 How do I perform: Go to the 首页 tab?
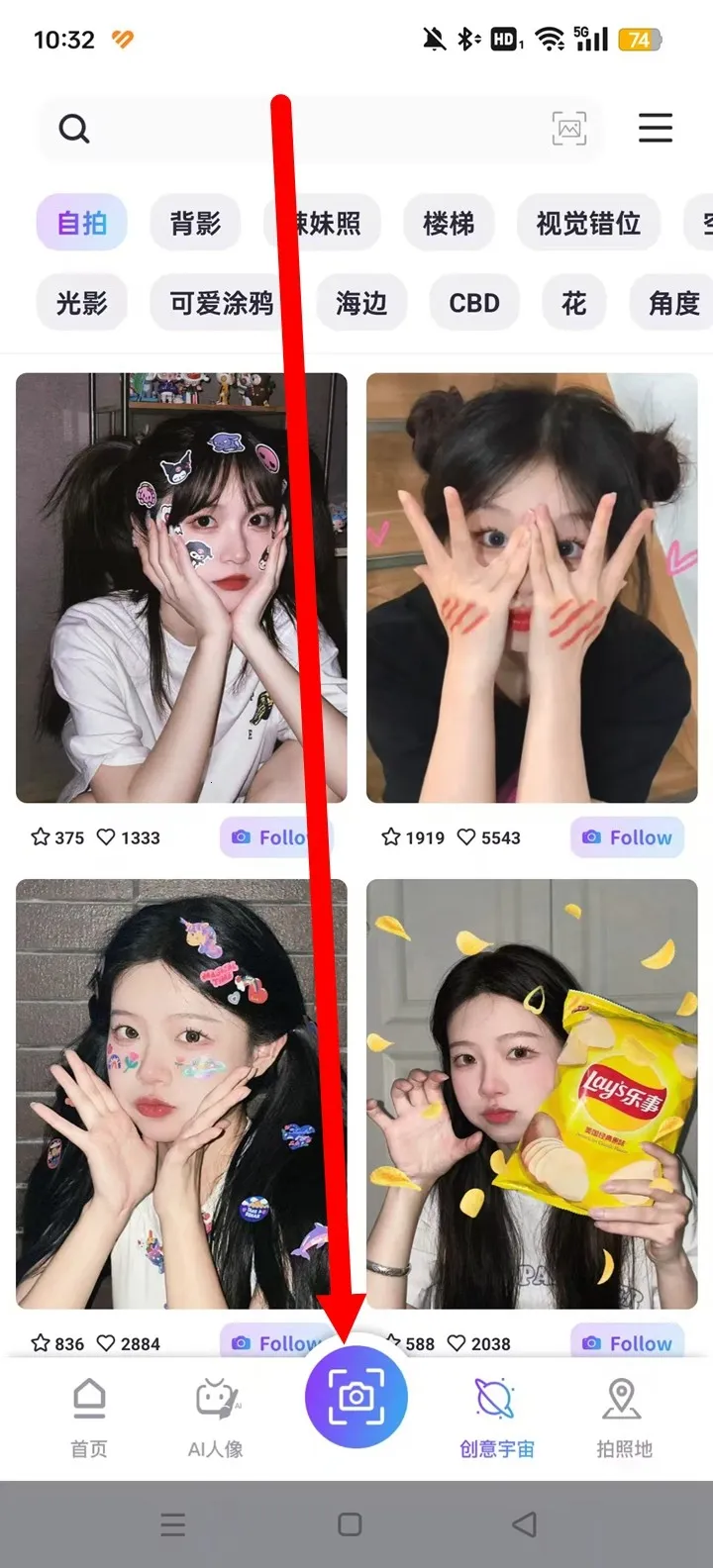[x=89, y=1417]
